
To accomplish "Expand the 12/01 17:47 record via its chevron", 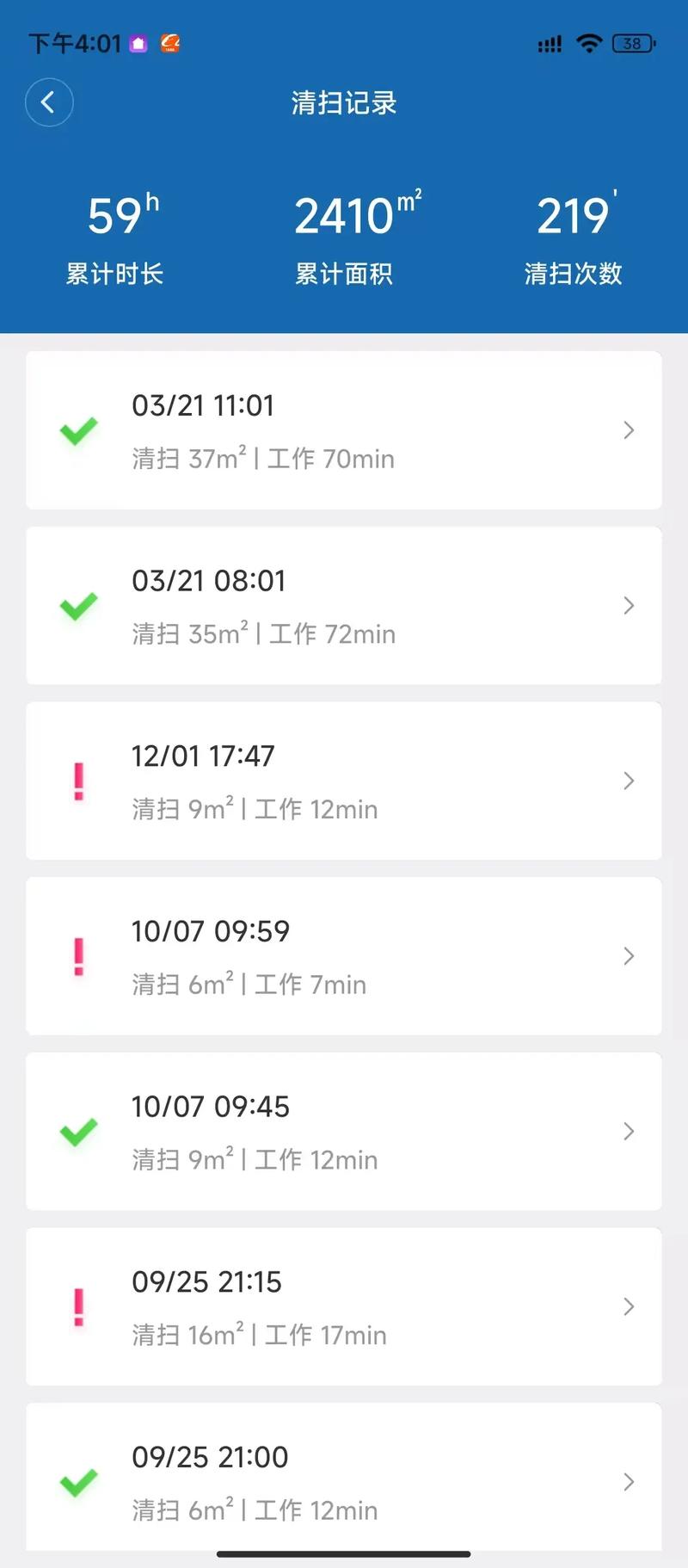I will (x=629, y=781).
